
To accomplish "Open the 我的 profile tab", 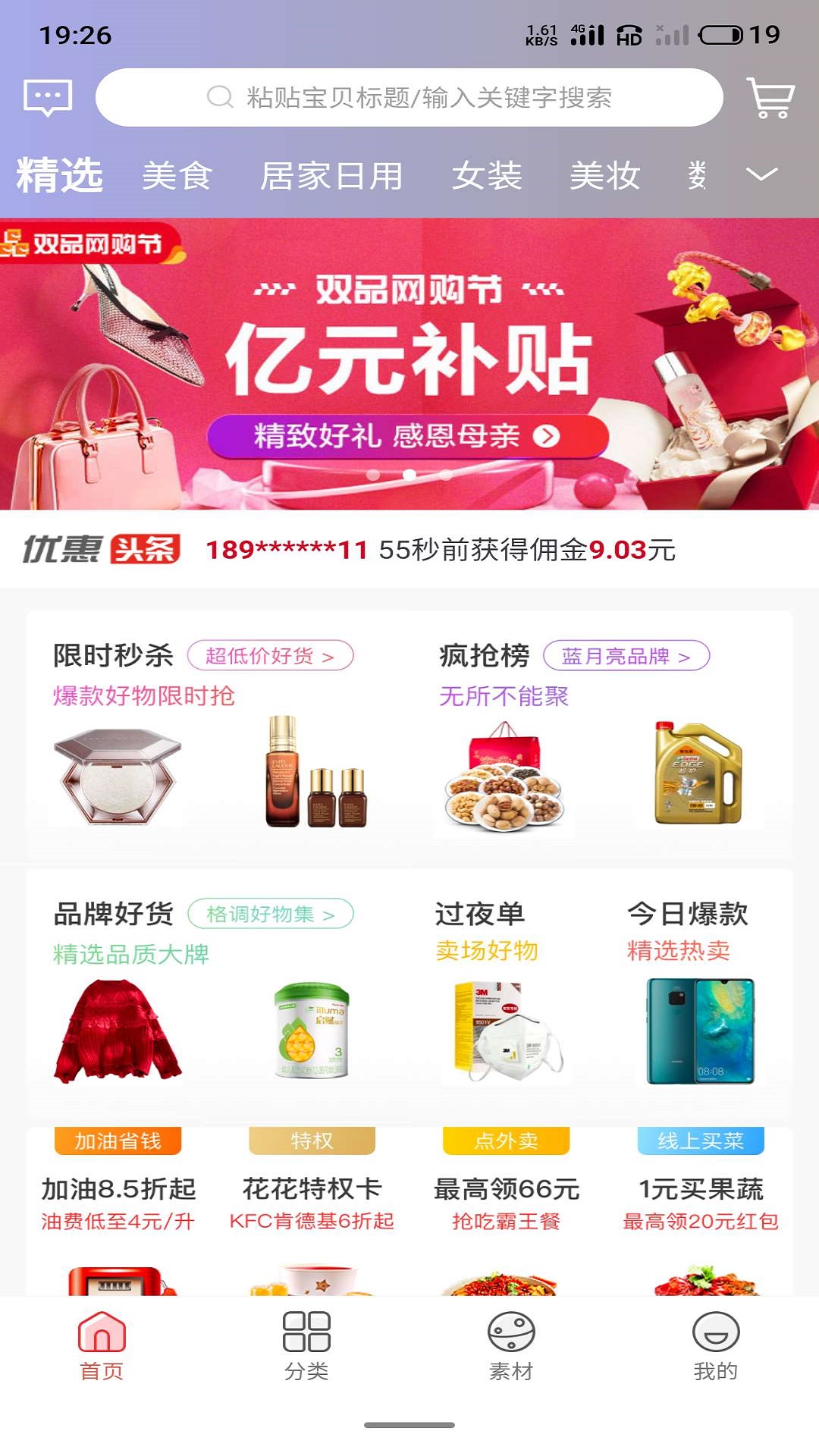I will coord(715,1346).
